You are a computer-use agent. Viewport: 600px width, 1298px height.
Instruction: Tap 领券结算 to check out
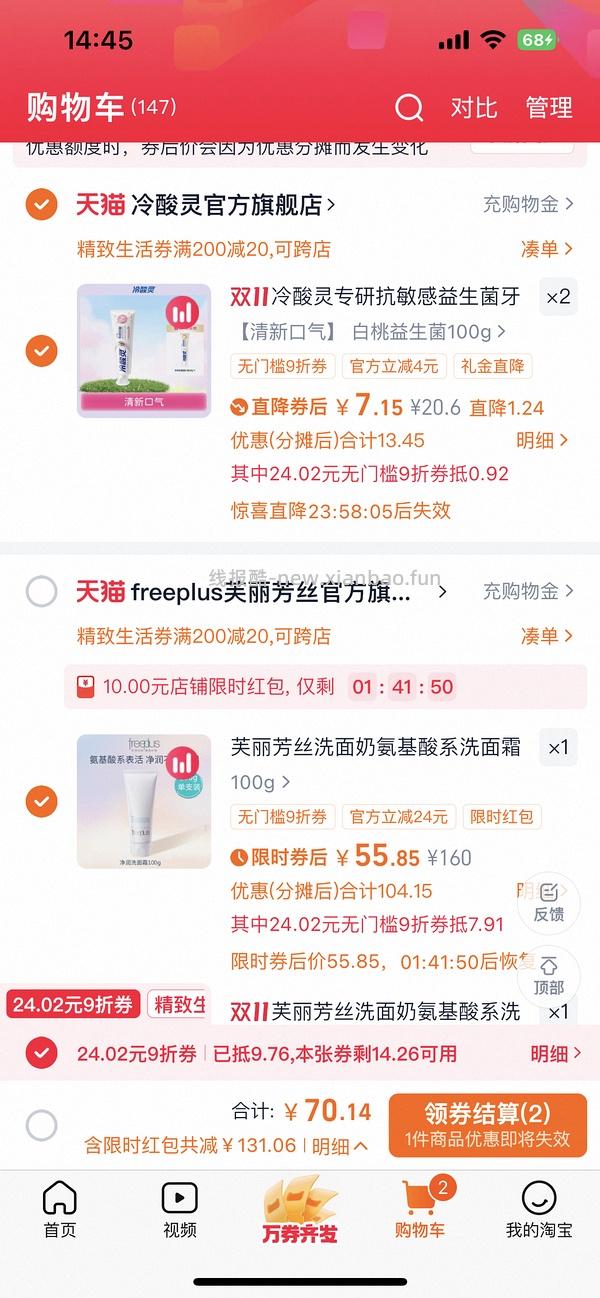[487, 1124]
